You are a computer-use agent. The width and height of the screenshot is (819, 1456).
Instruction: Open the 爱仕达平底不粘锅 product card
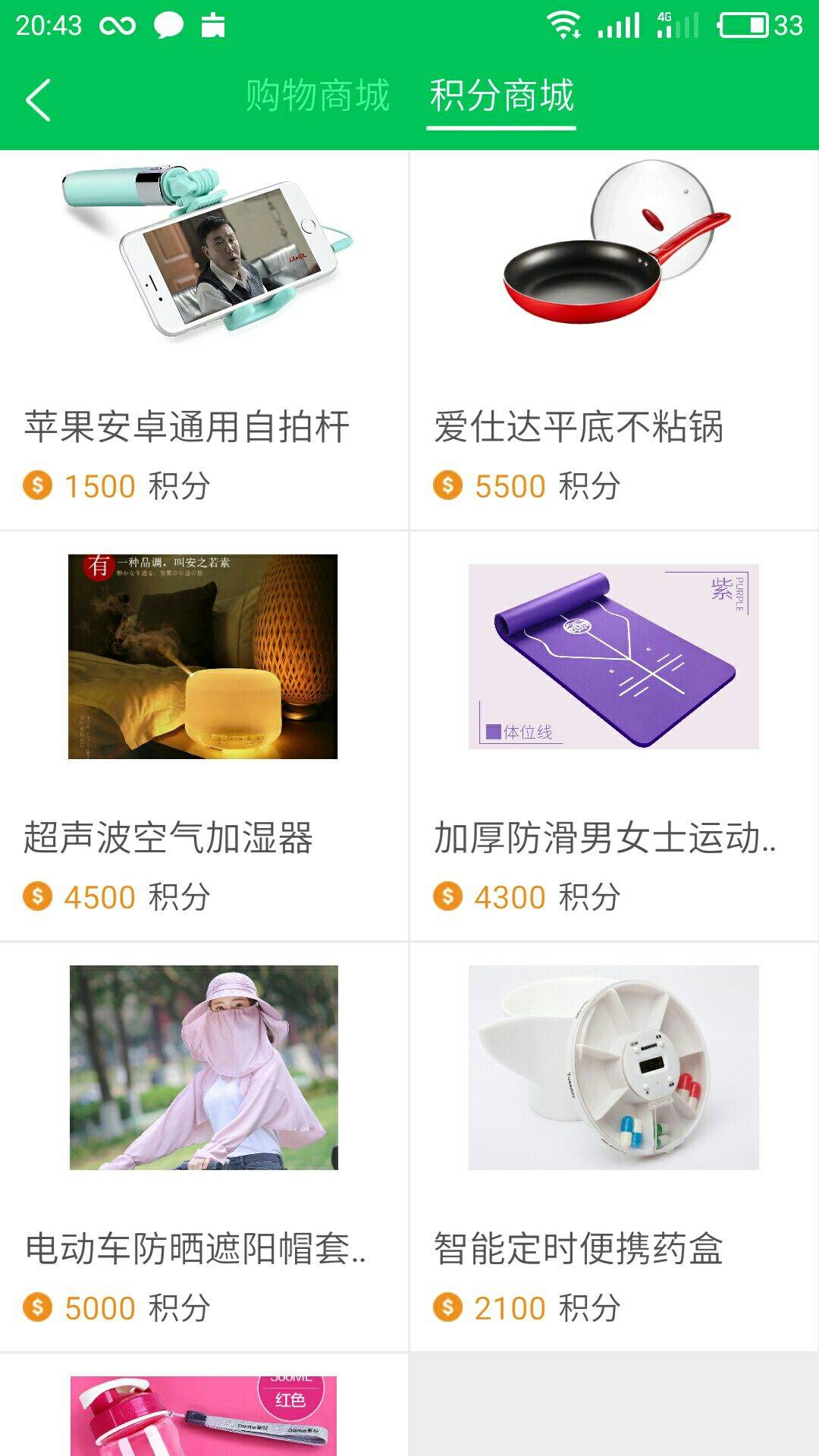click(614, 341)
